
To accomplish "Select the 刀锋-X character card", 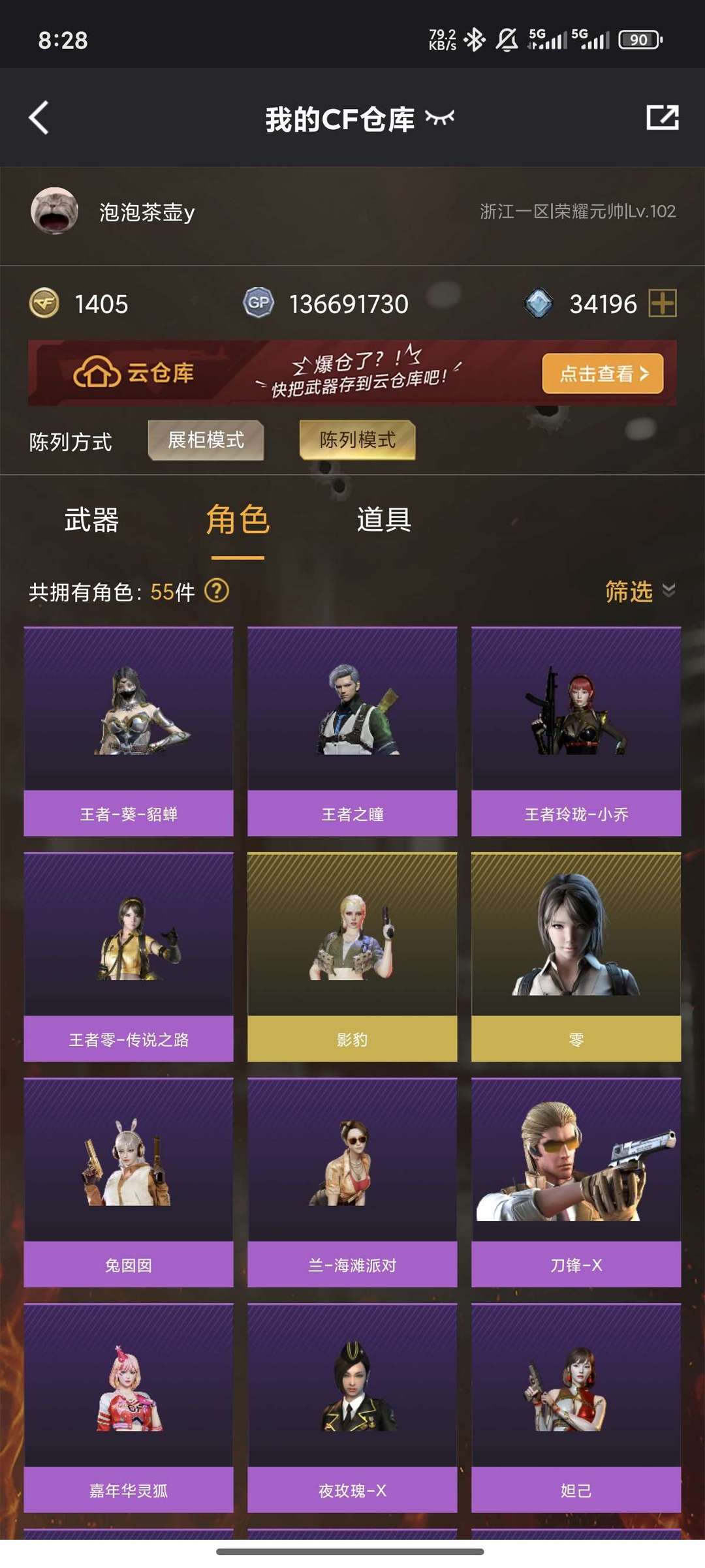I will click(x=576, y=1182).
